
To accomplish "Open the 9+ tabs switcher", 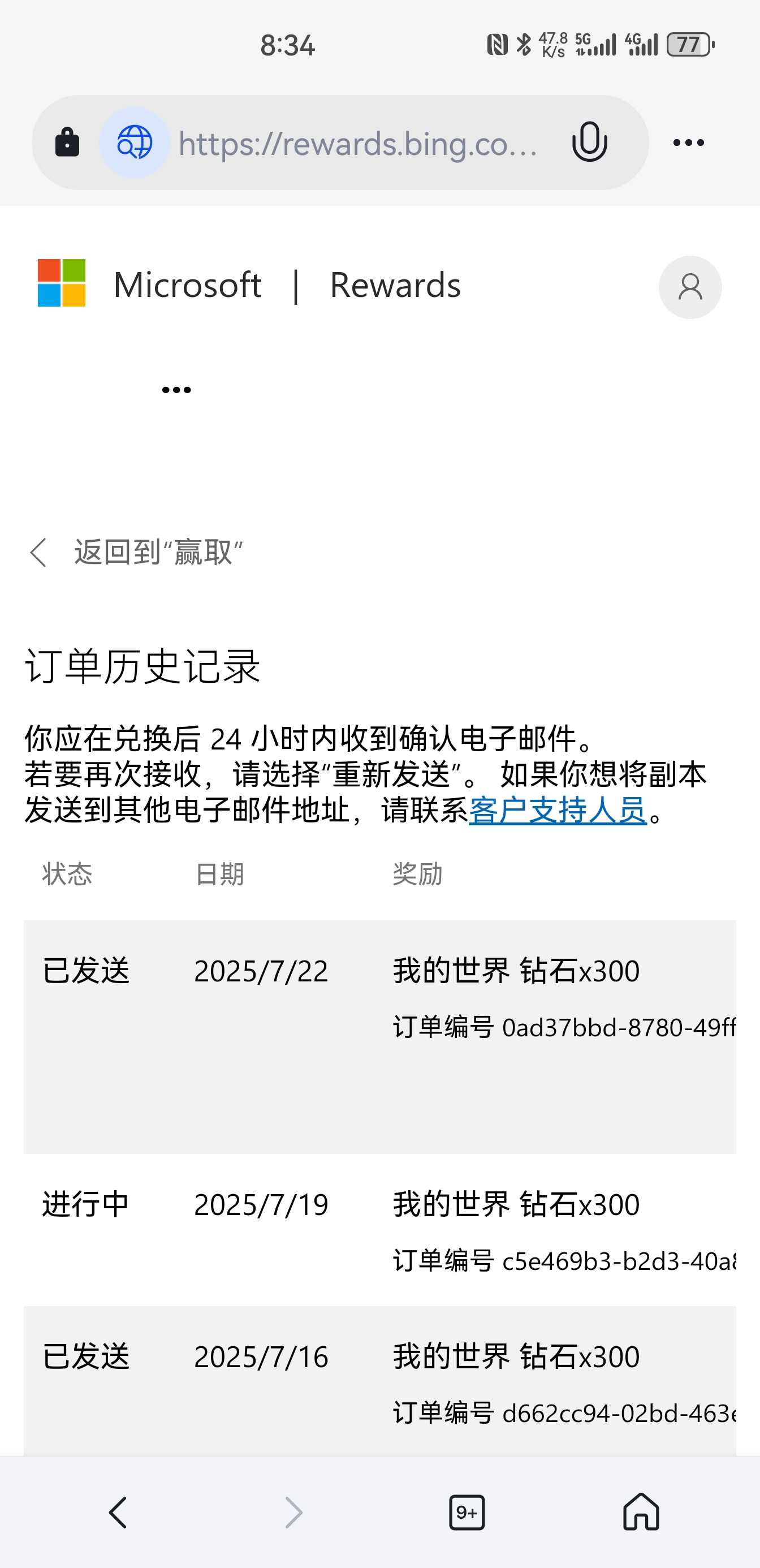I will pos(467,1512).
